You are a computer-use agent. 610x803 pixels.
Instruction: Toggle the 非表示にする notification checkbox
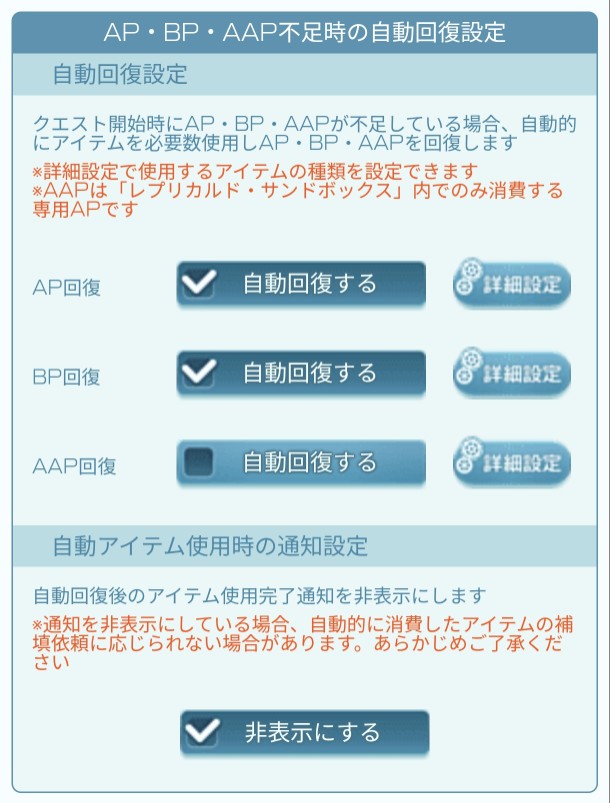pyautogui.click(x=304, y=733)
